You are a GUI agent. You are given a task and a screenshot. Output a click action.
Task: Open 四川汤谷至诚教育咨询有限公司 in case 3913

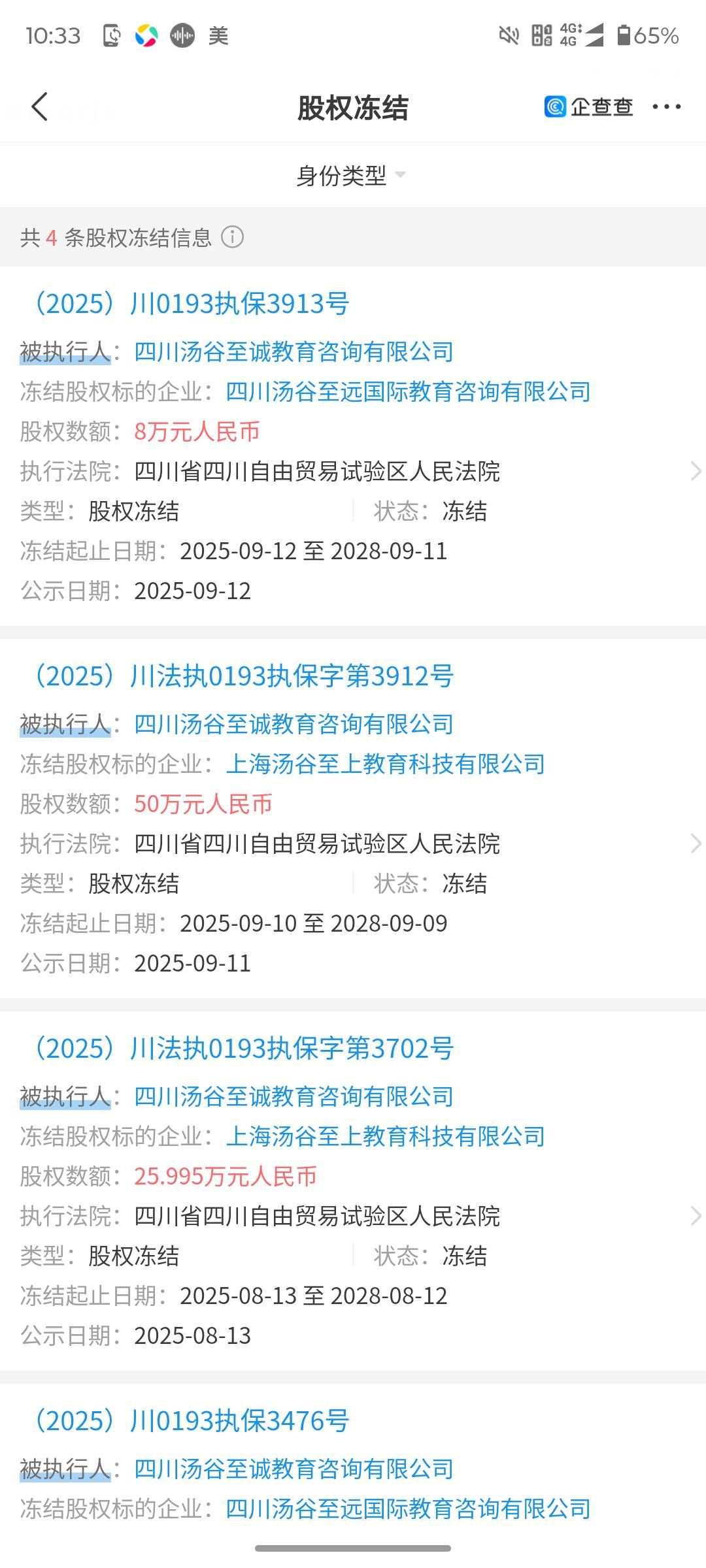(x=294, y=351)
